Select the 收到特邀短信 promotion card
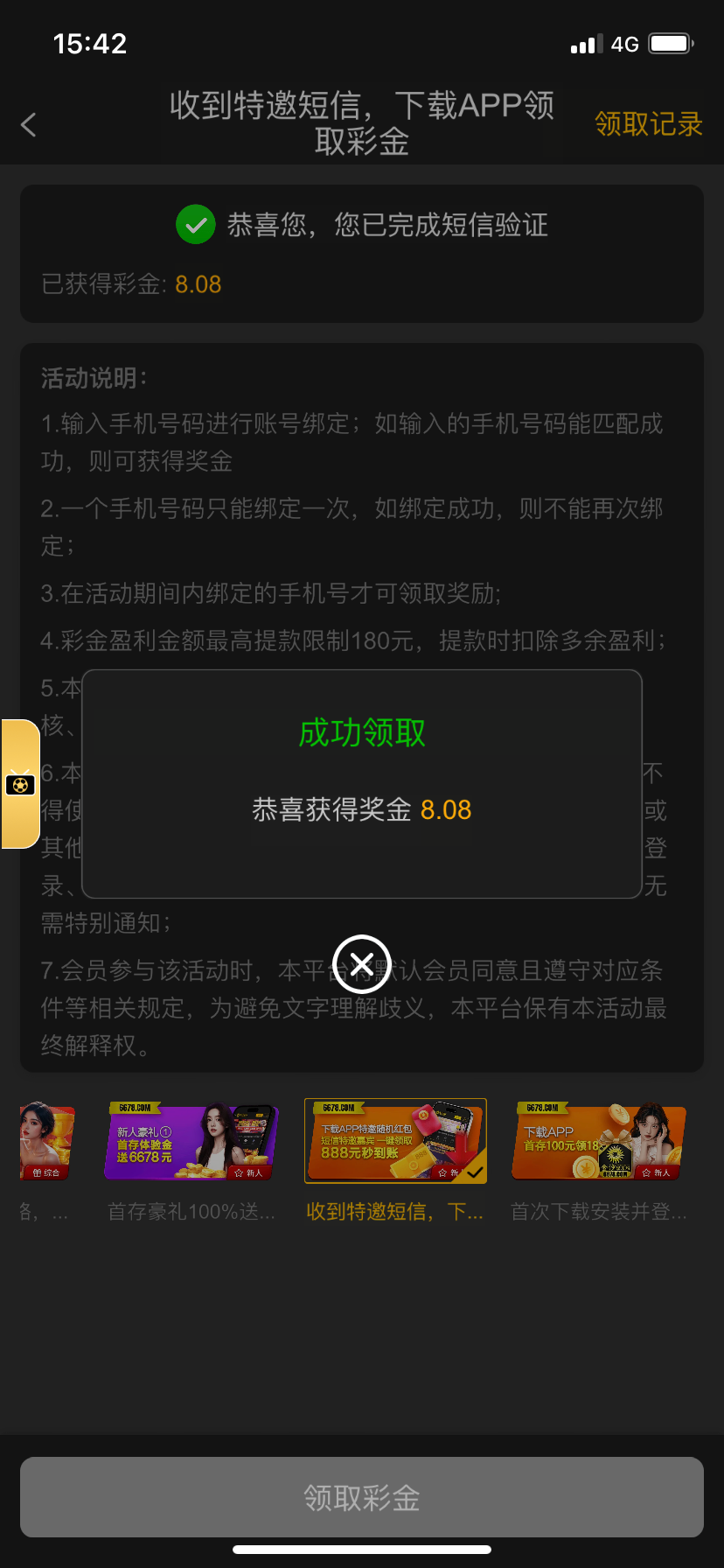Screen dimensions: 724x1568 (395, 1142)
